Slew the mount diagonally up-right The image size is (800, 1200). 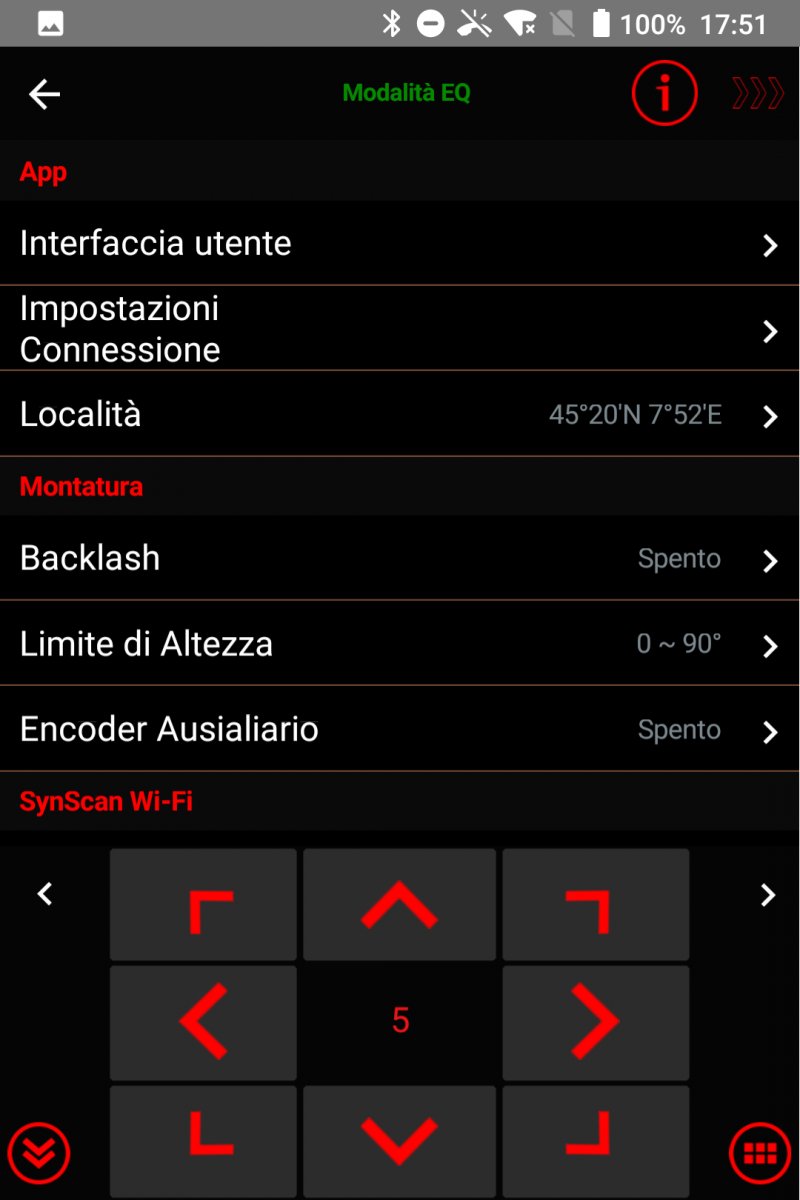[596, 905]
